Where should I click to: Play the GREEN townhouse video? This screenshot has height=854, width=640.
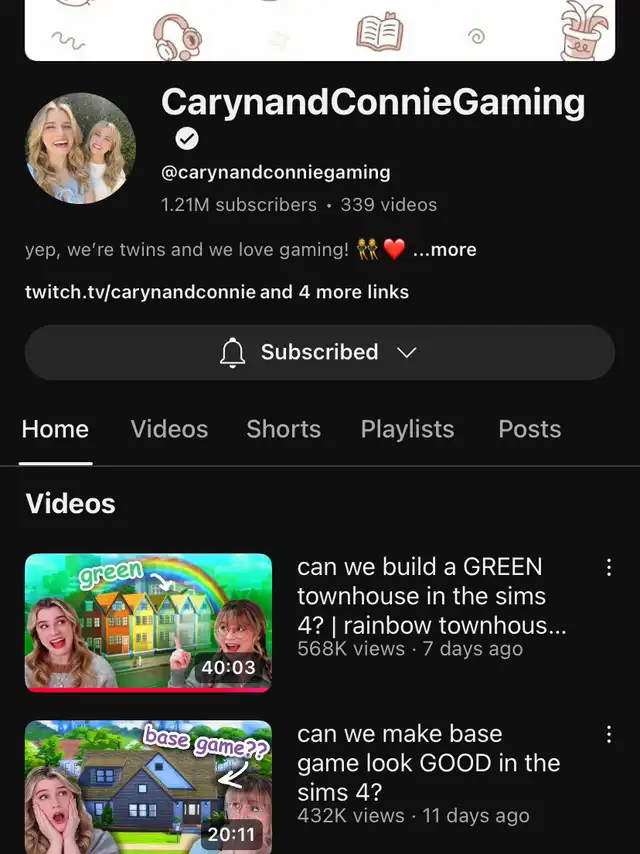[148, 622]
